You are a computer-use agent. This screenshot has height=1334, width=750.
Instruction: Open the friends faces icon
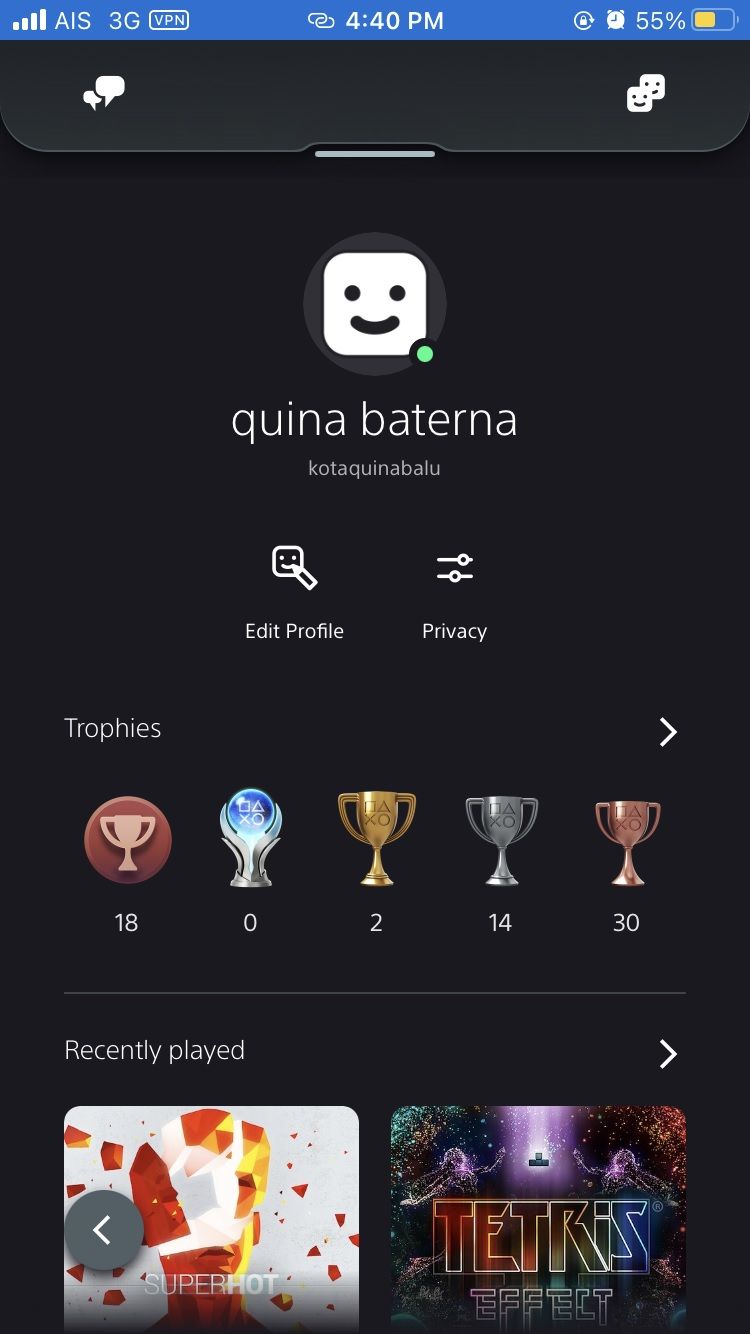pos(645,94)
